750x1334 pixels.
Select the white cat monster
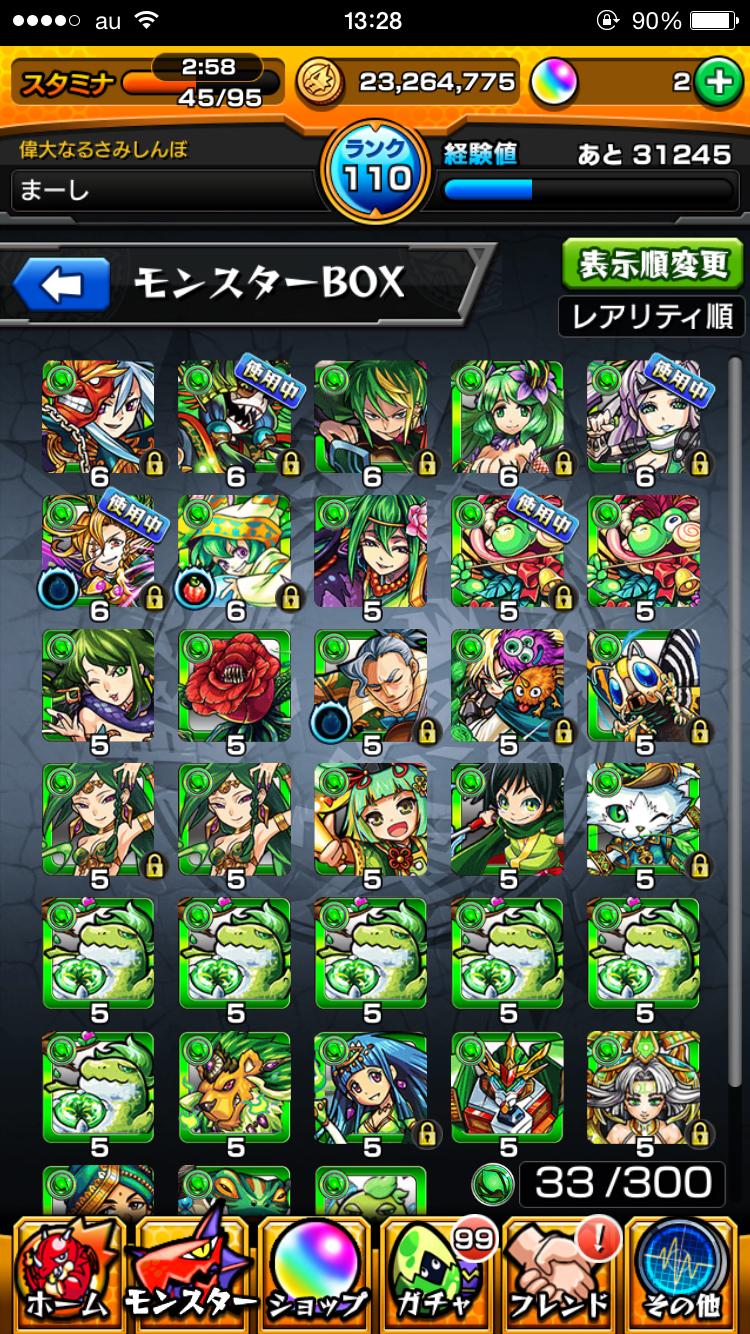coord(643,822)
